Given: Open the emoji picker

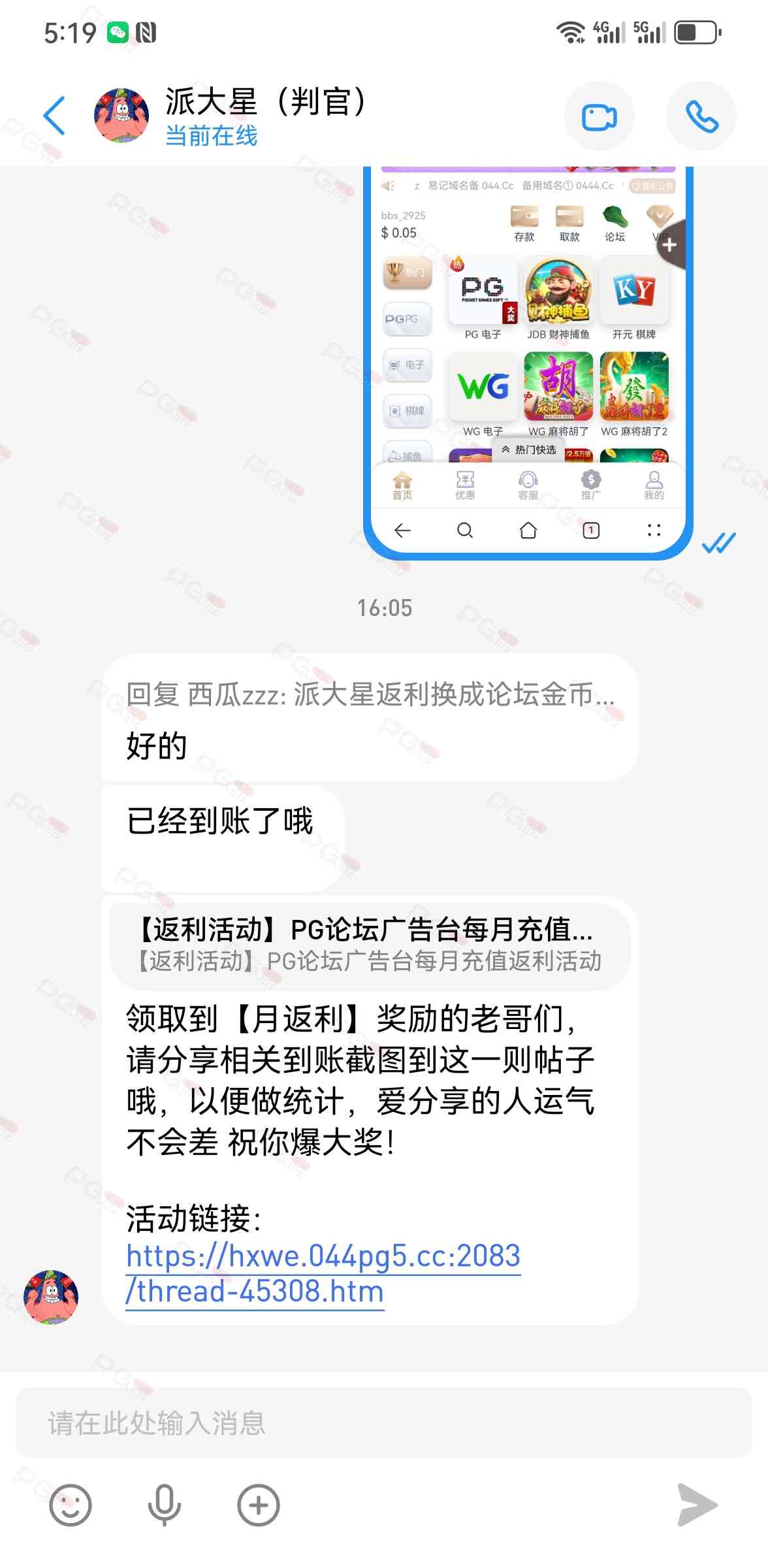Looking at the screenshot, I should coord(71,1505).
